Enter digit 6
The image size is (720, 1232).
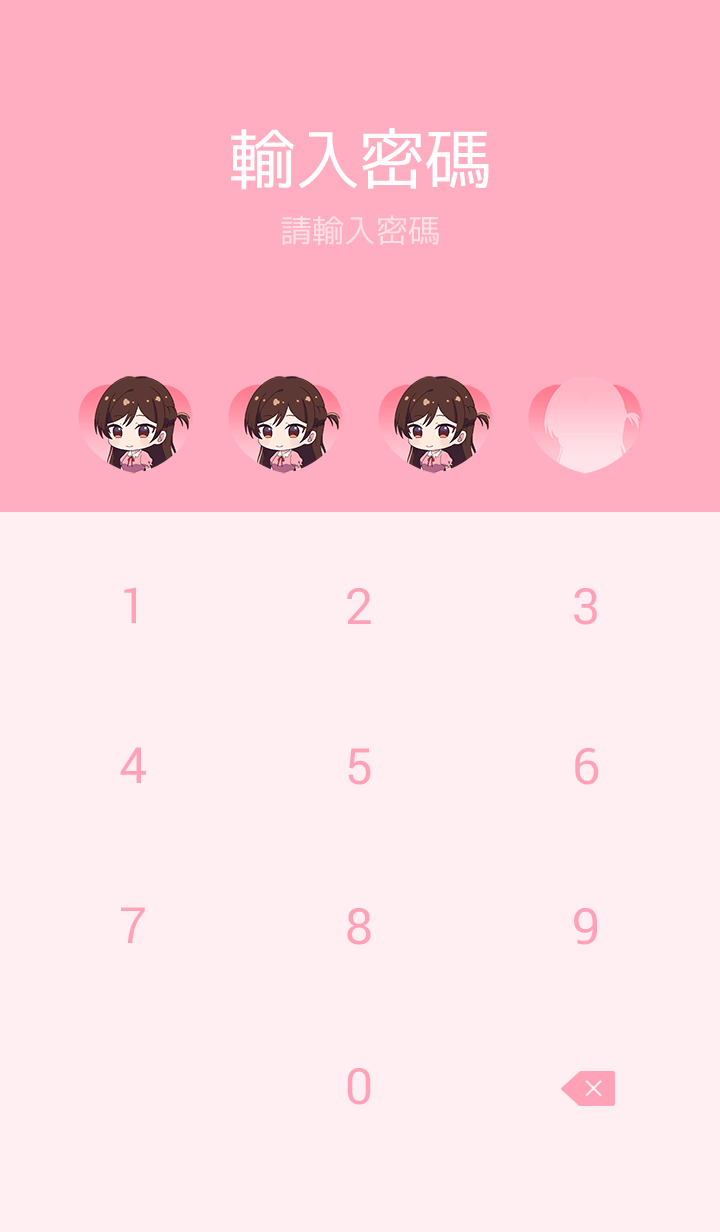click(x=586, y=767)
